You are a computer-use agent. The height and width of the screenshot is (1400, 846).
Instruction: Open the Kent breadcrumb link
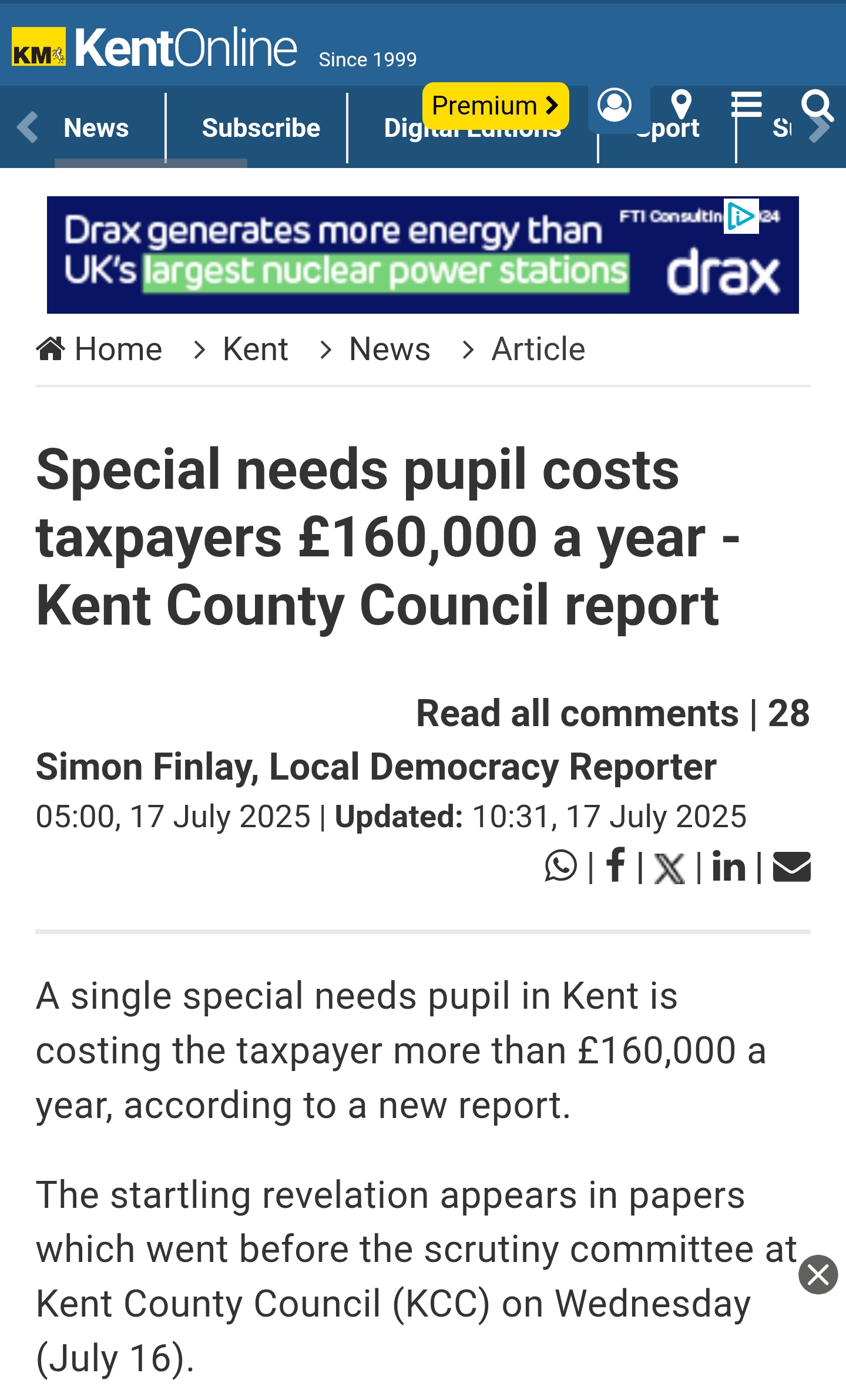(256, 349)
